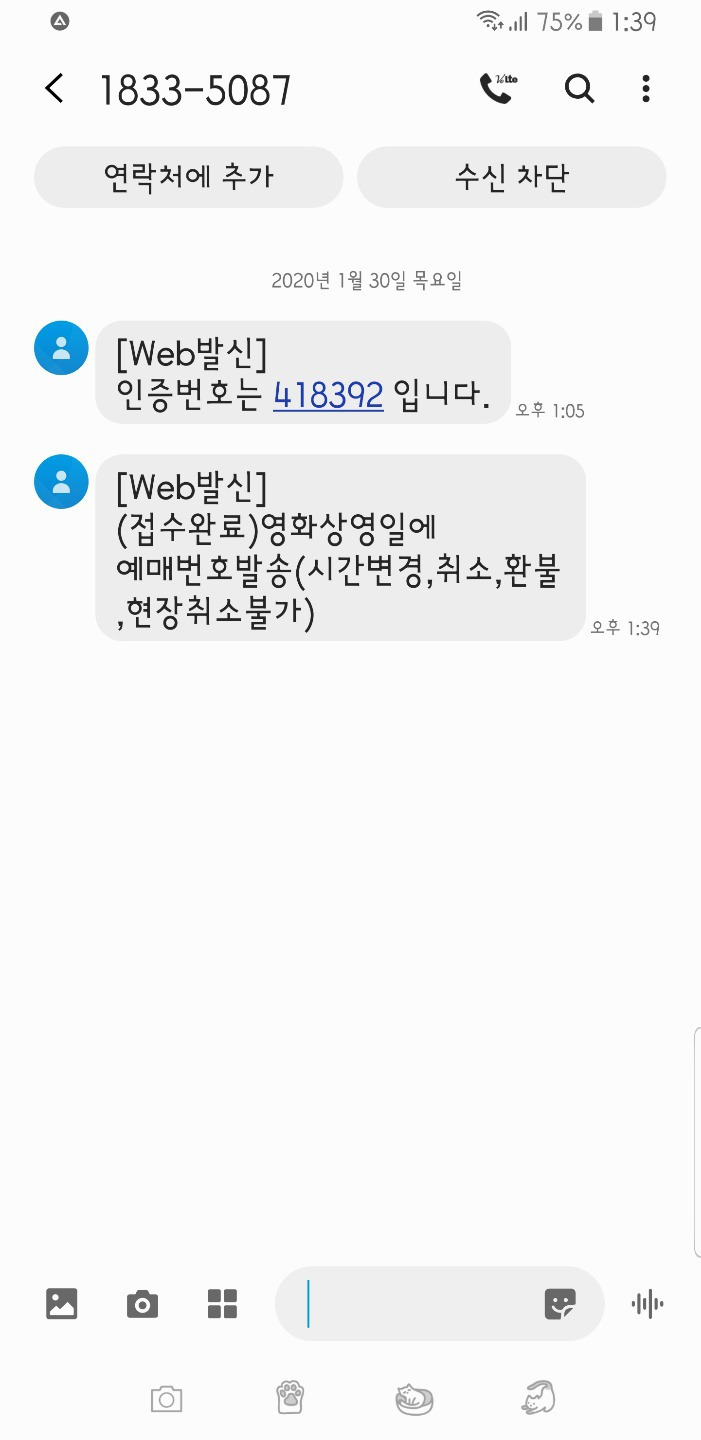Tap 연락처에 추가 to add contact
The width and height of the screenshot is (701, 1440).
pyautogui.click(x=189, y=177)
